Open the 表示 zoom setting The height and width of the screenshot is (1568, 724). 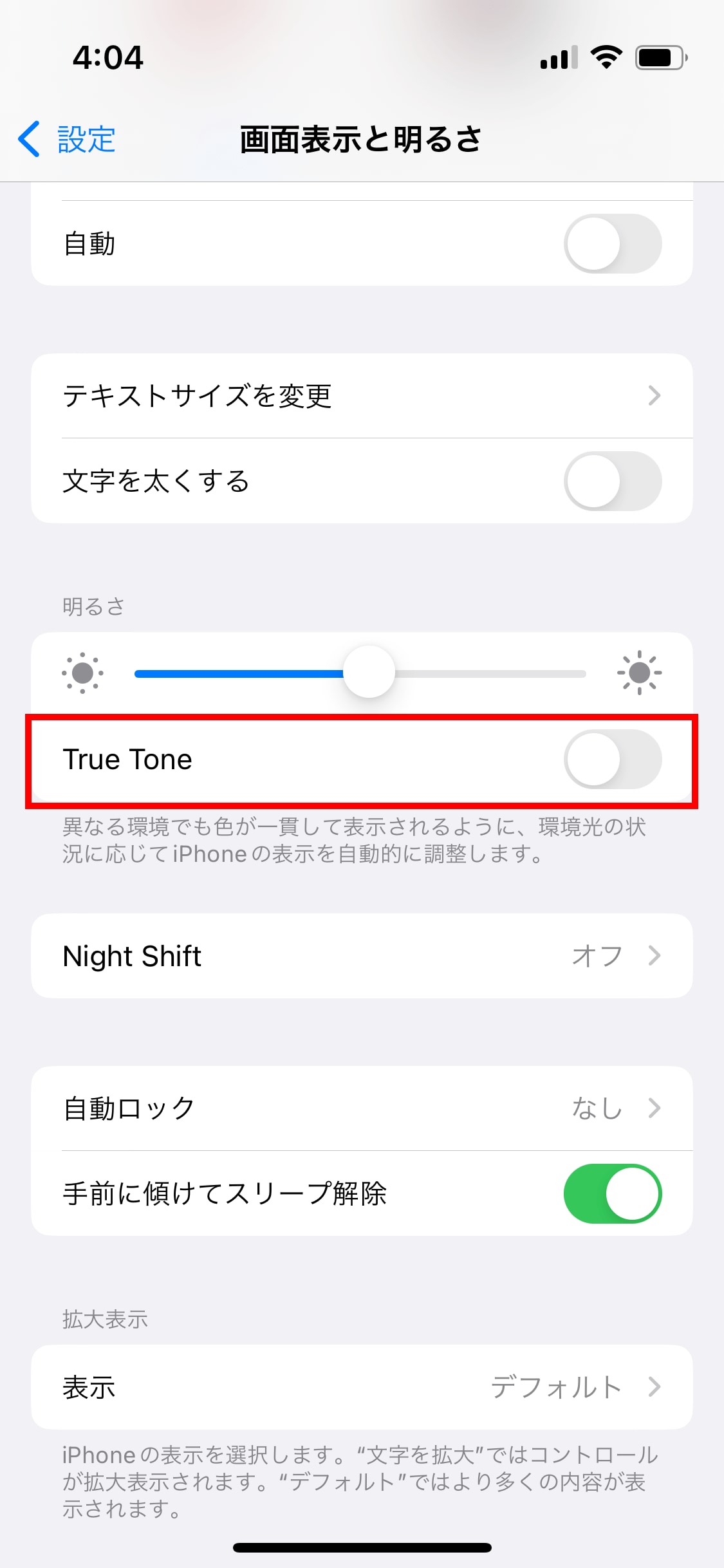[x=362, y=1387]
